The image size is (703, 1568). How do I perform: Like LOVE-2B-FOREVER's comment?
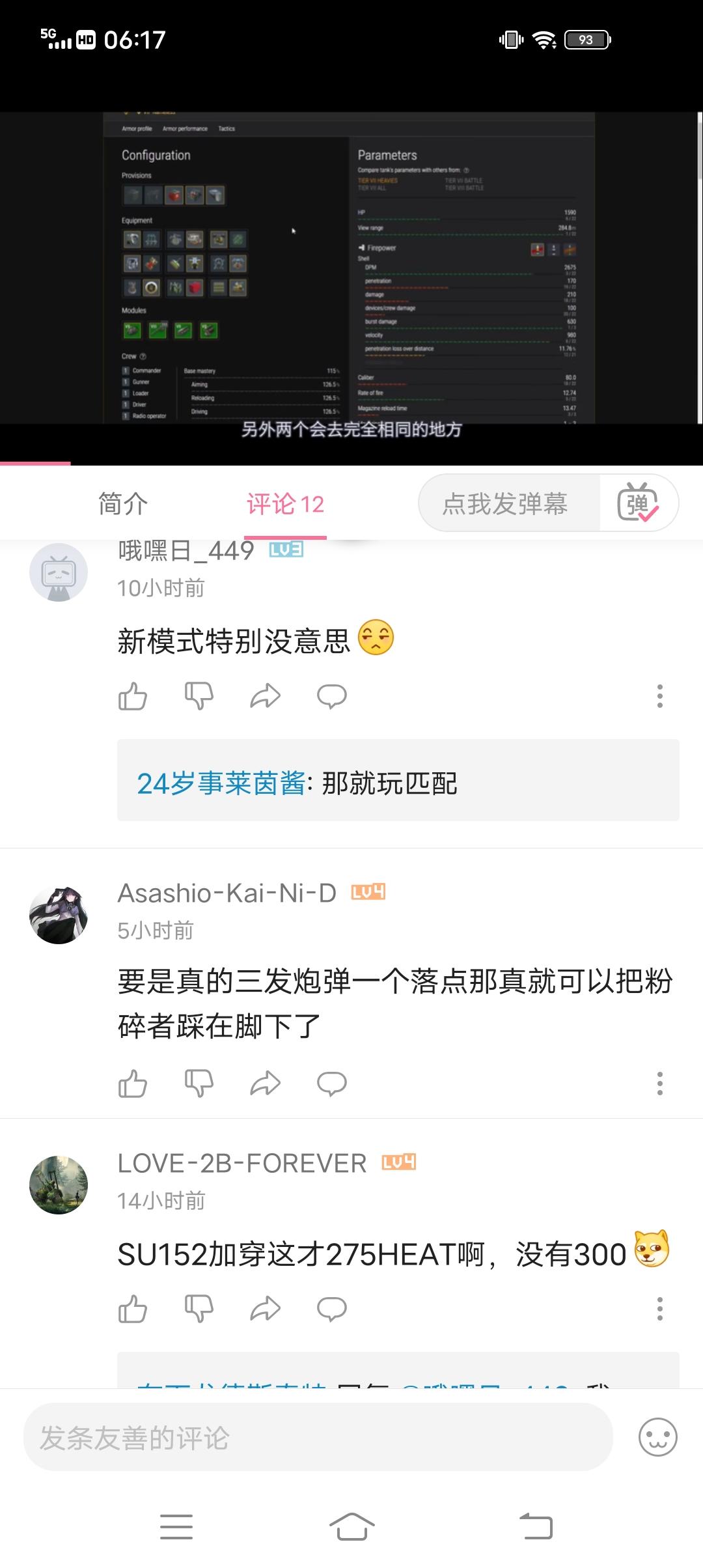pyautogui.click(x=133, y=1308)
